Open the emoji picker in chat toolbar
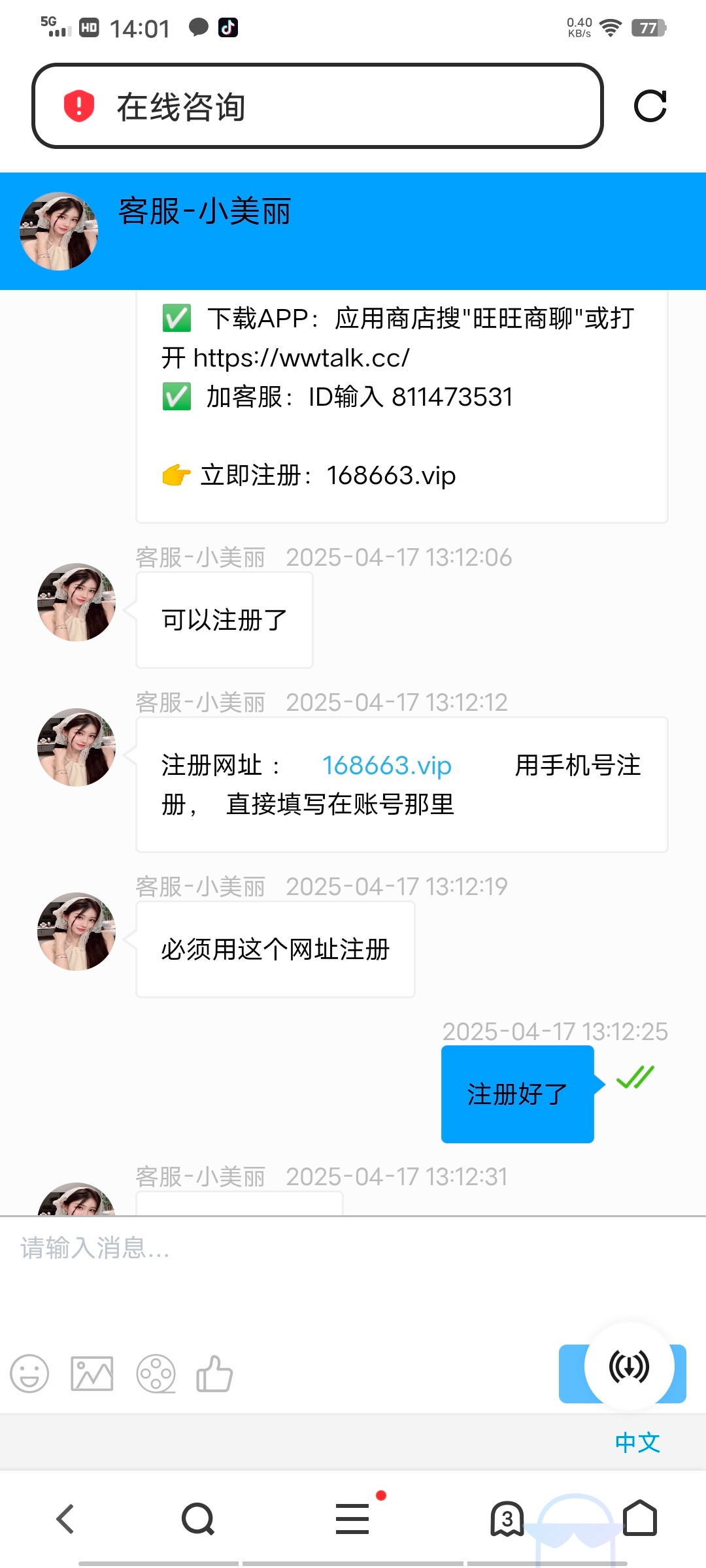Viewport: 706px width, 1568px height. pos(29,1373)
